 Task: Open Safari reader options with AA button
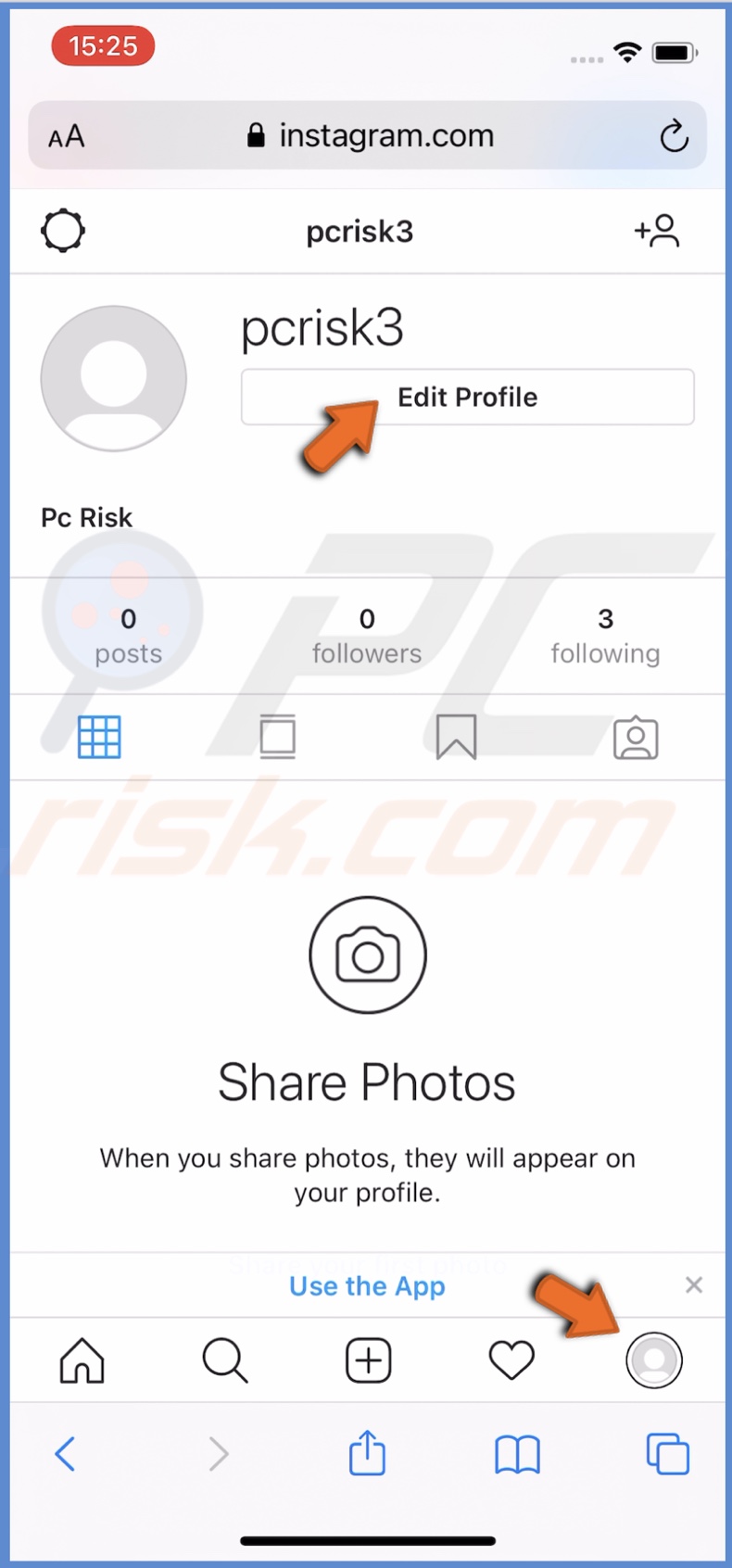click(x=66, y=135)
